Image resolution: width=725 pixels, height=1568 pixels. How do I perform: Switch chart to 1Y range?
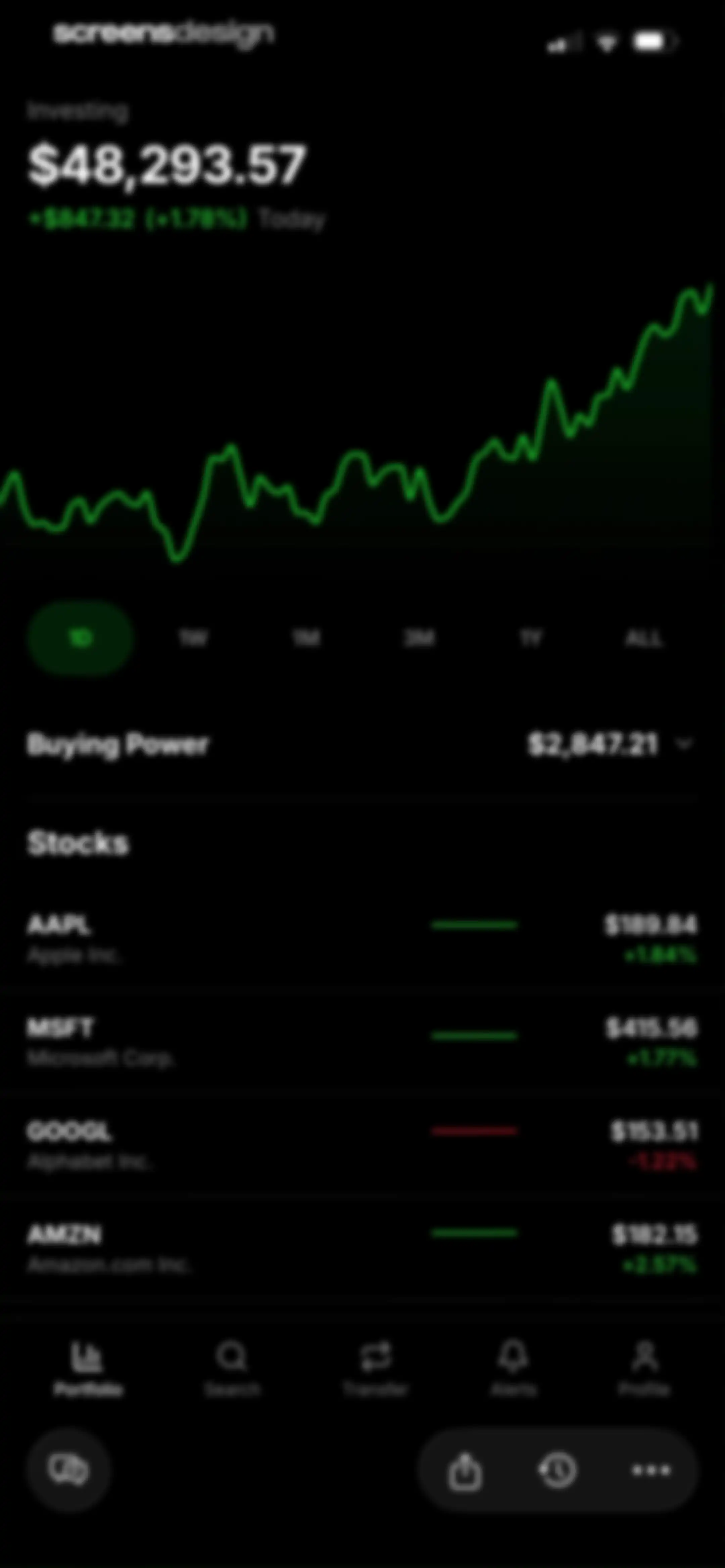click(x=531, y=638)
